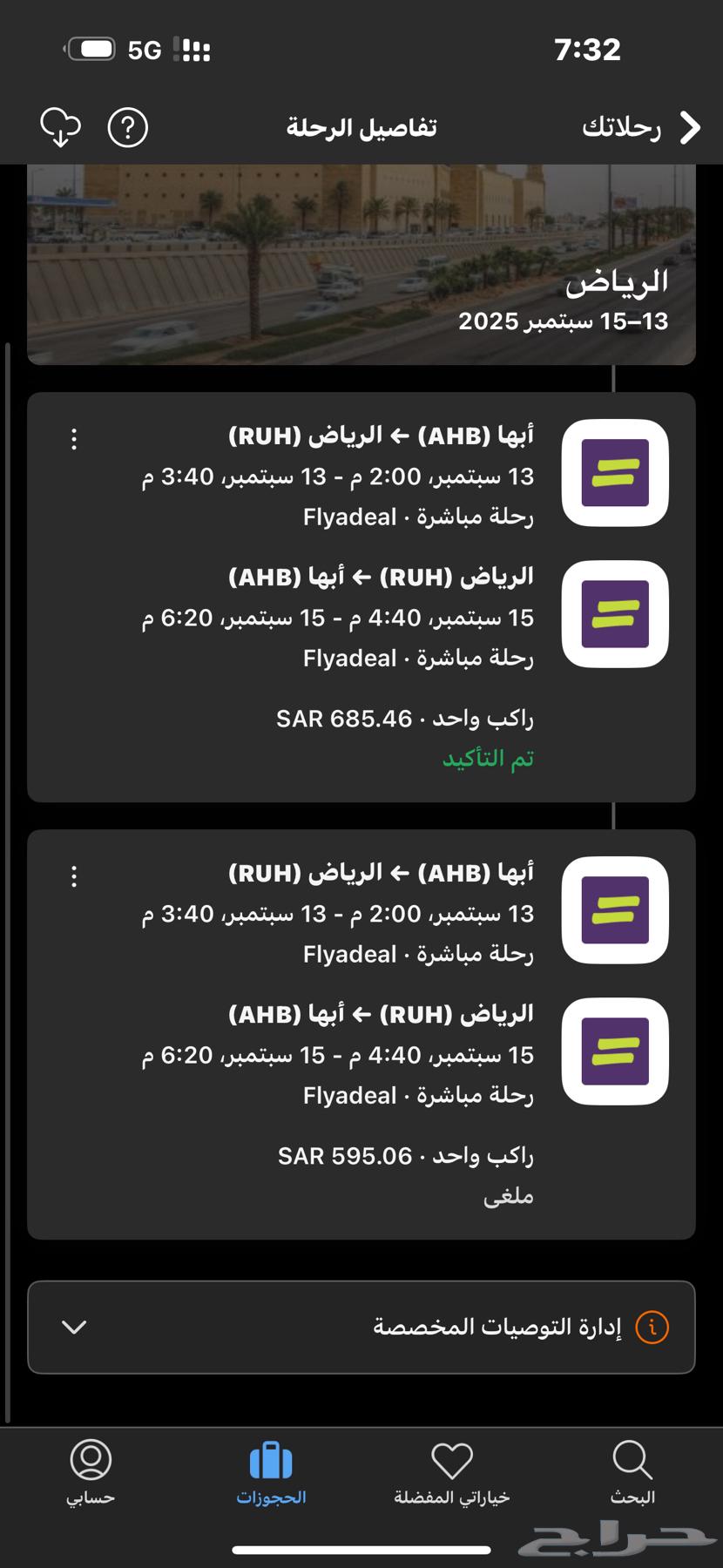Expand إدارة التوصيات المخصصة section

tap(361, 1327)
